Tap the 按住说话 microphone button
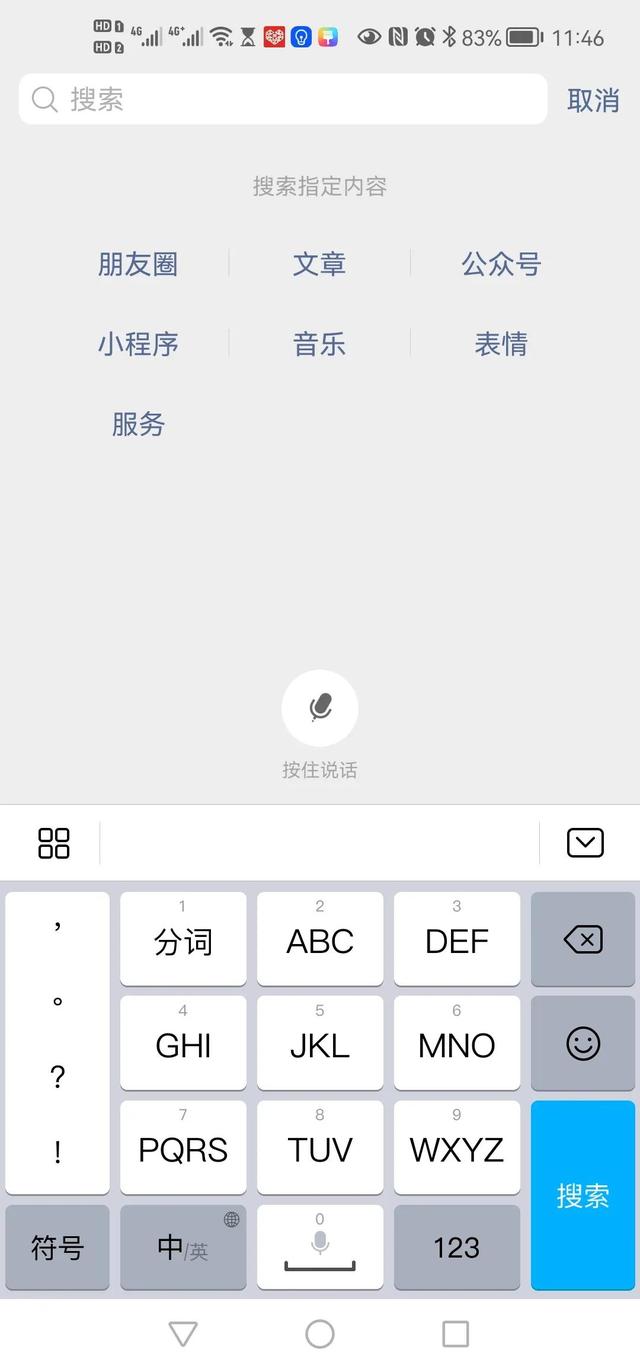Screen dimensions: 640x1369 point(320,708)
